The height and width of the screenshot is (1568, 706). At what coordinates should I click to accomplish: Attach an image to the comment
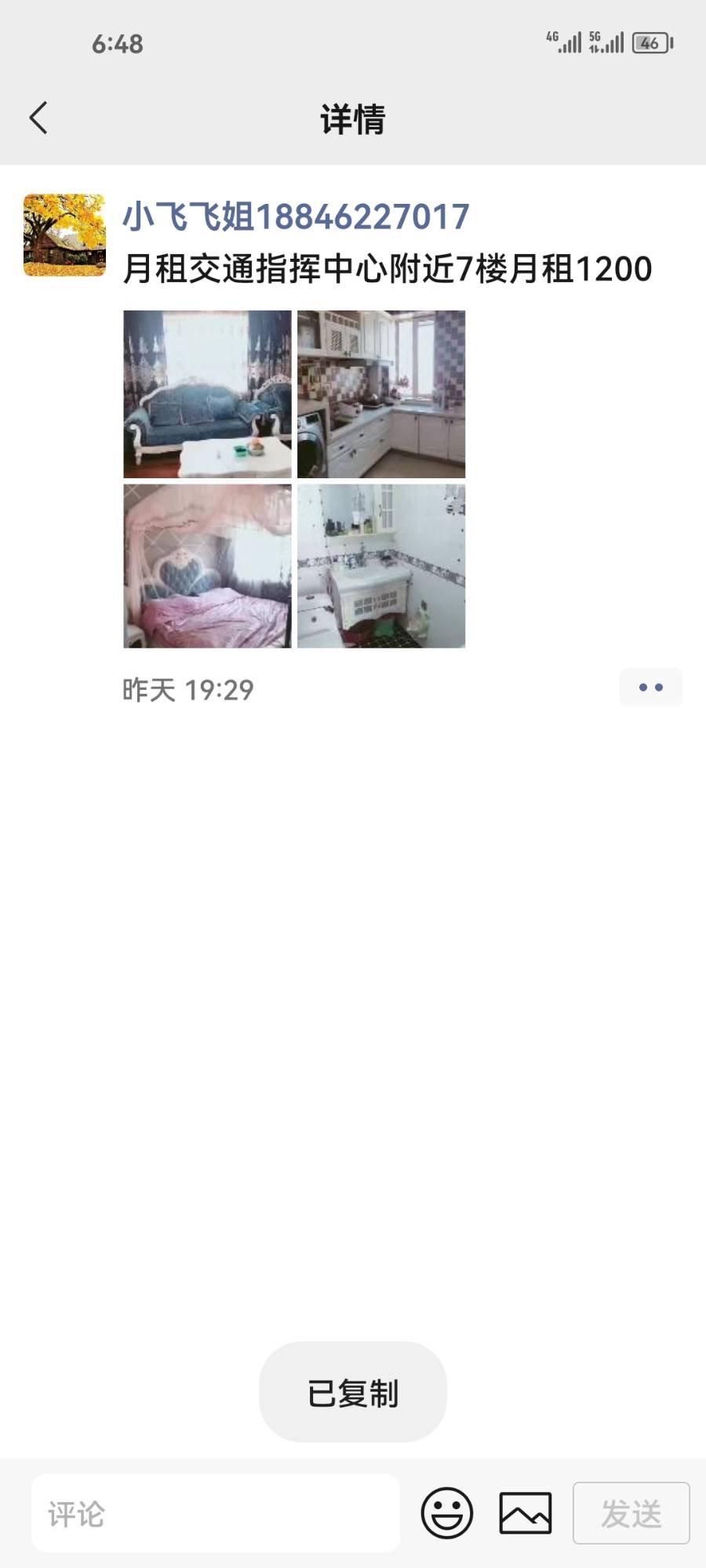(526, 1513)
